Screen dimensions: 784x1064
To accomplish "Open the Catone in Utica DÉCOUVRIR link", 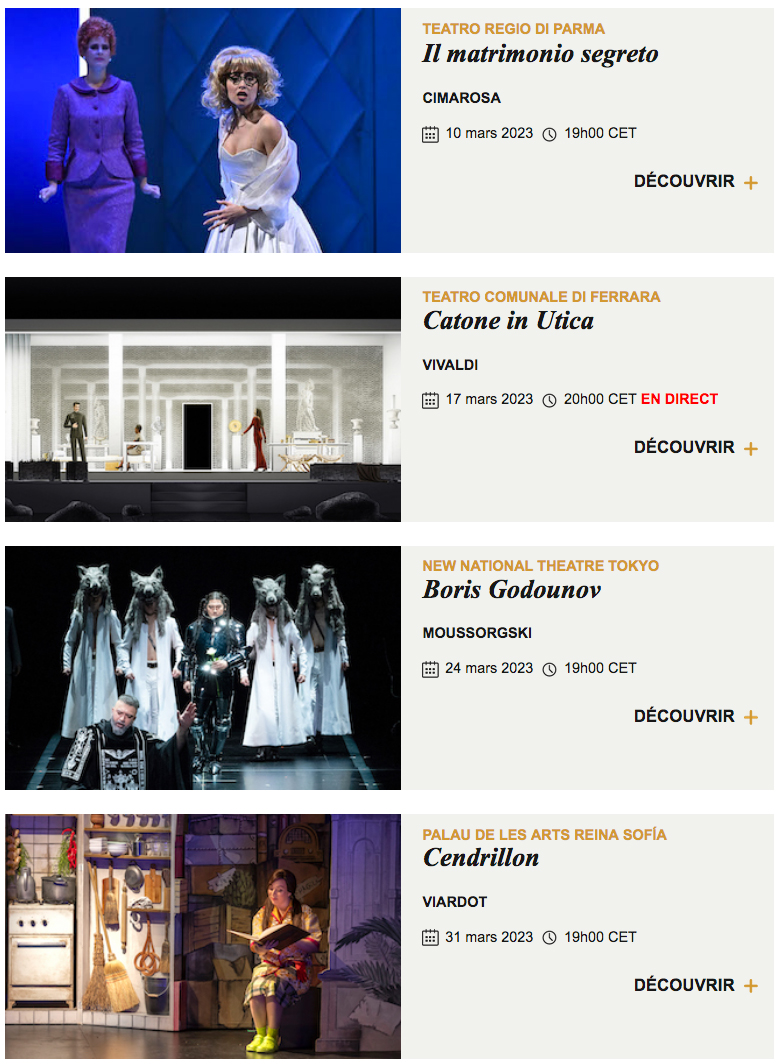I will (695, 448).
